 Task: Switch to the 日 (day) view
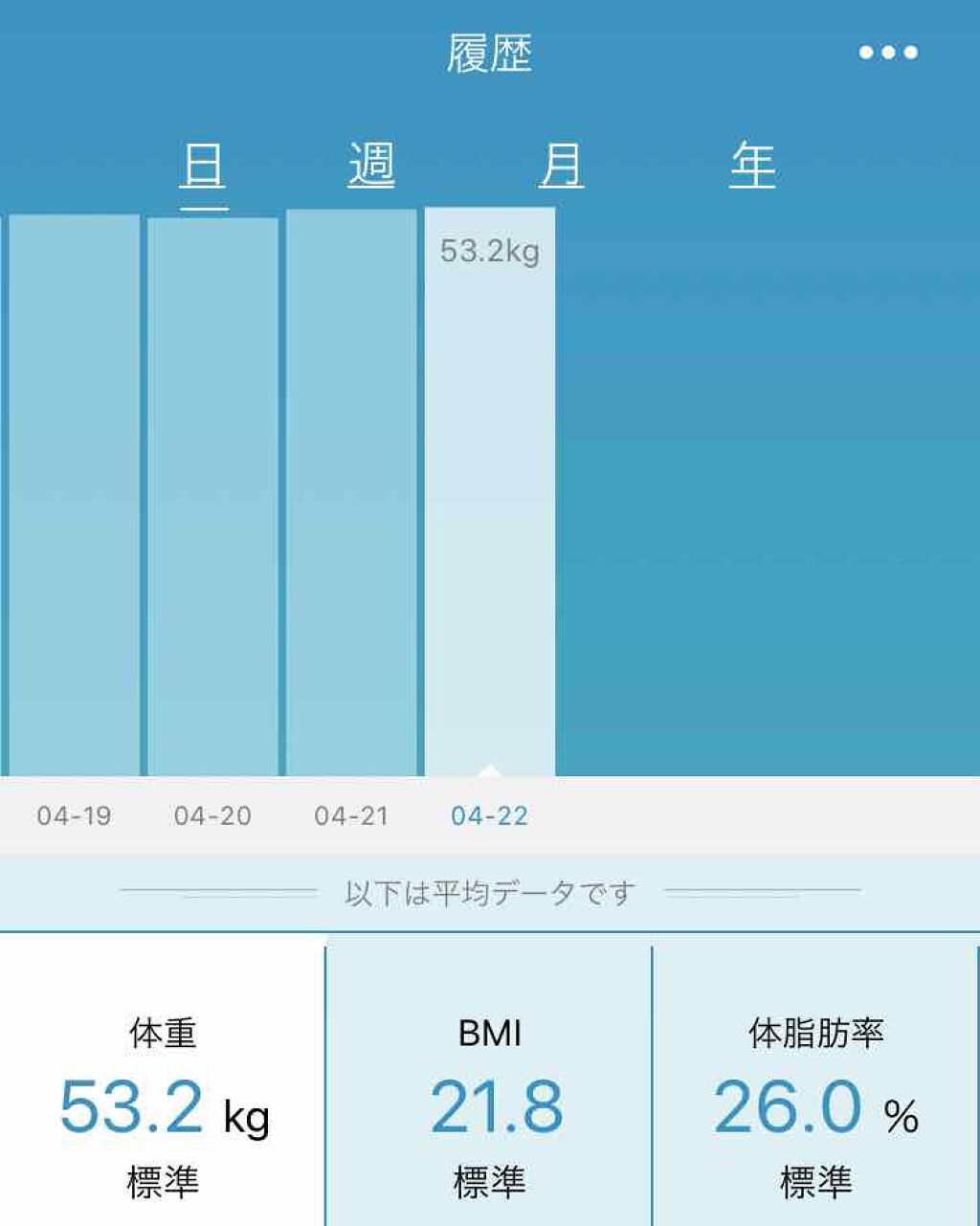click(x=203, y=167)
